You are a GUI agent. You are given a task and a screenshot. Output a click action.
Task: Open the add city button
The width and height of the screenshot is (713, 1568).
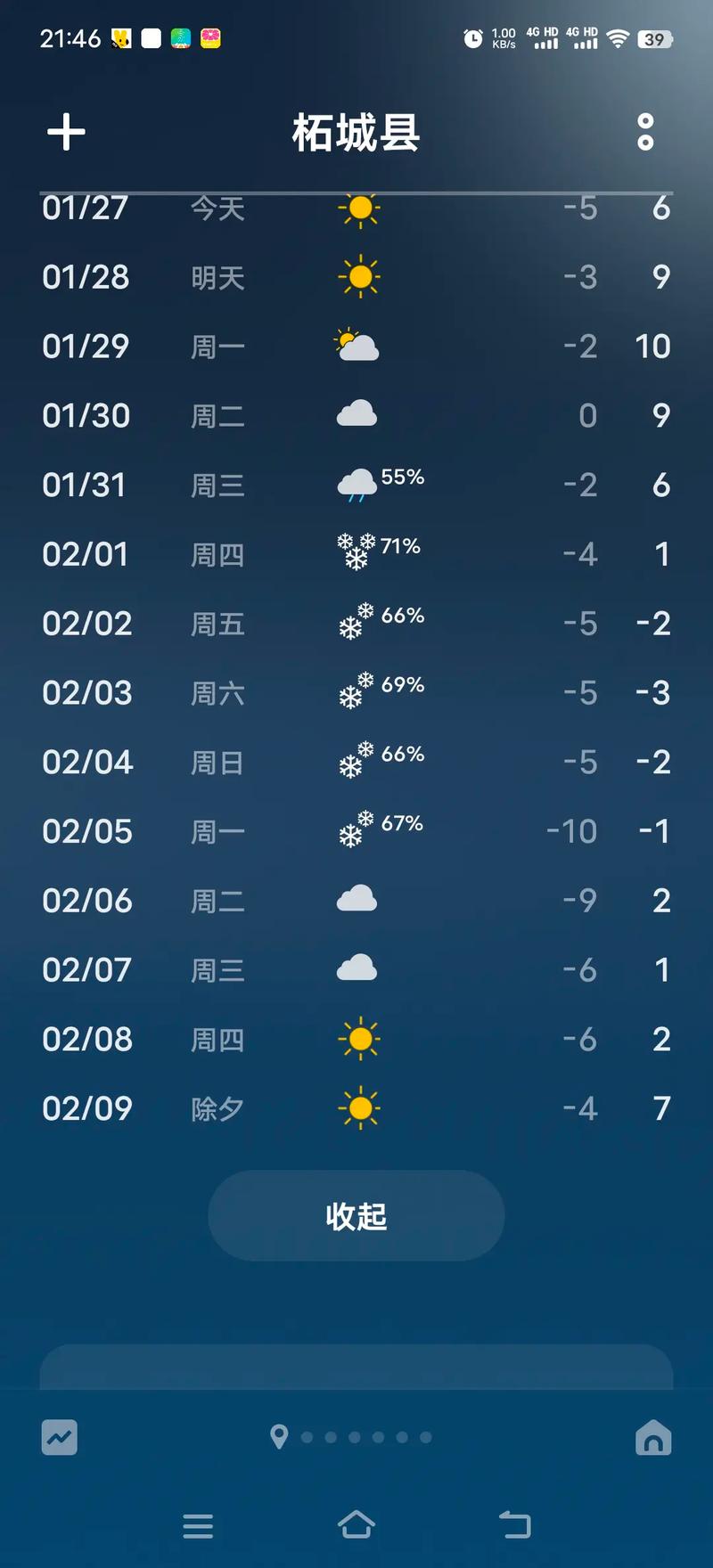pos(65,131)
